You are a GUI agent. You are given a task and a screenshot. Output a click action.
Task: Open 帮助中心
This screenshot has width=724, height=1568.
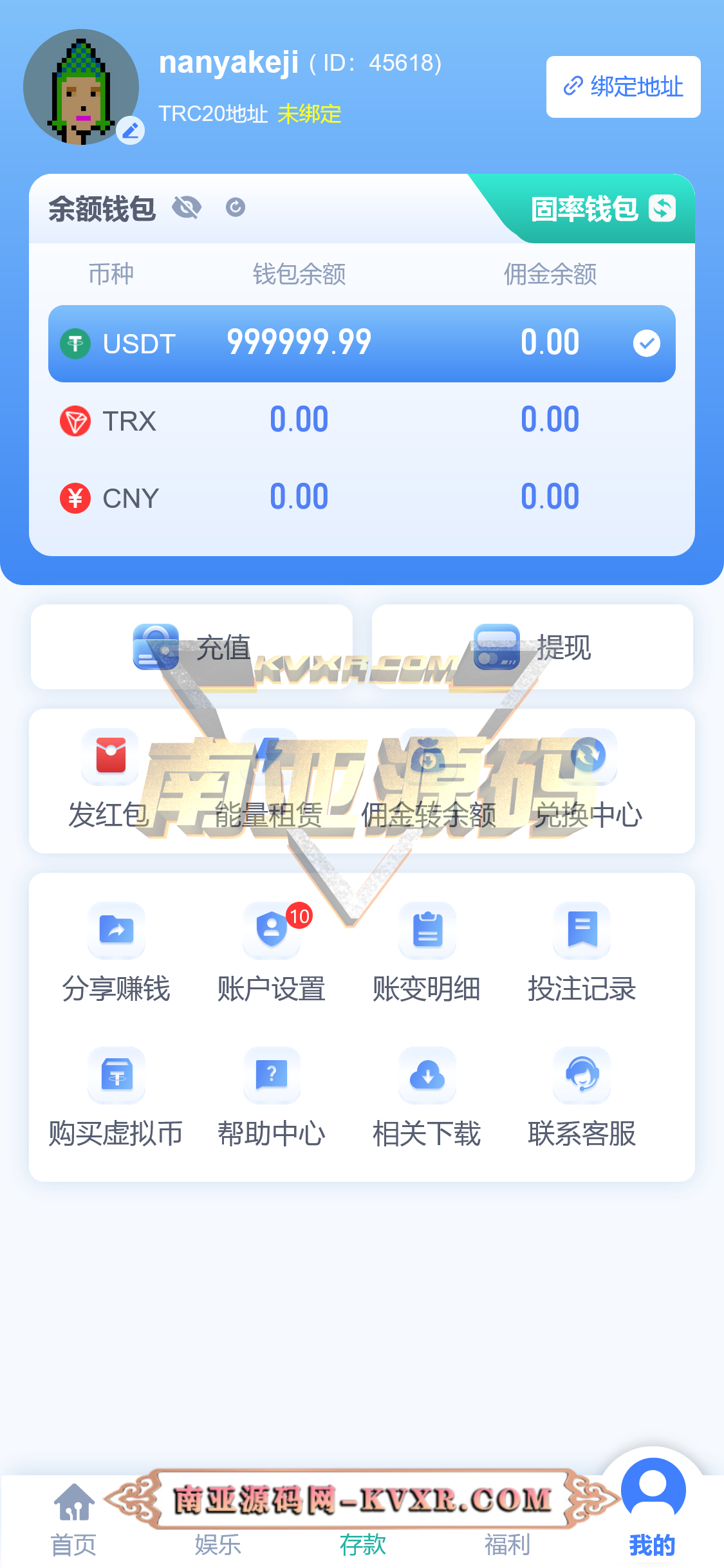pos(272,1099)
